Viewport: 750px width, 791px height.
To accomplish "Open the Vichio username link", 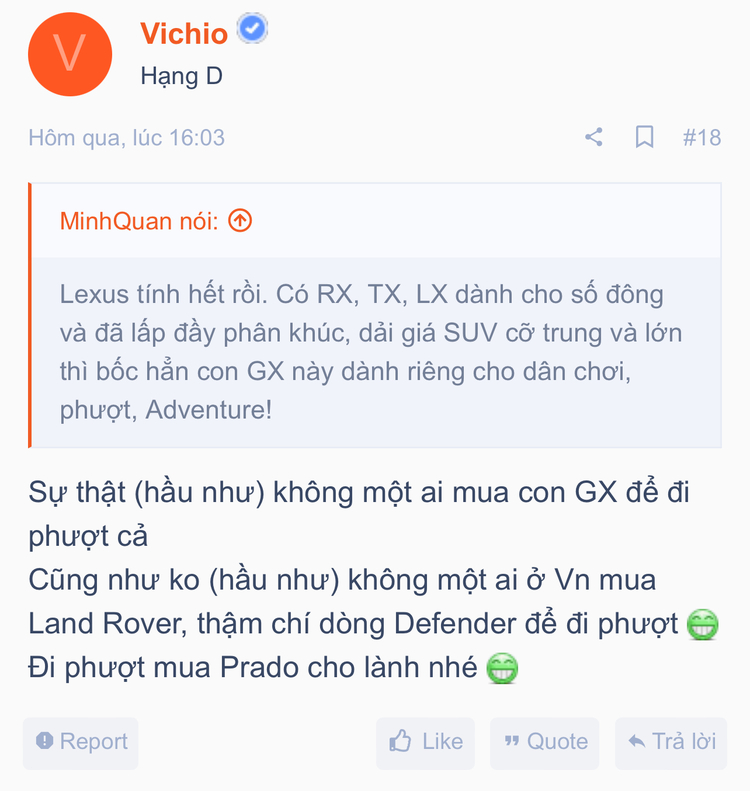I will (x=184, y=33).
